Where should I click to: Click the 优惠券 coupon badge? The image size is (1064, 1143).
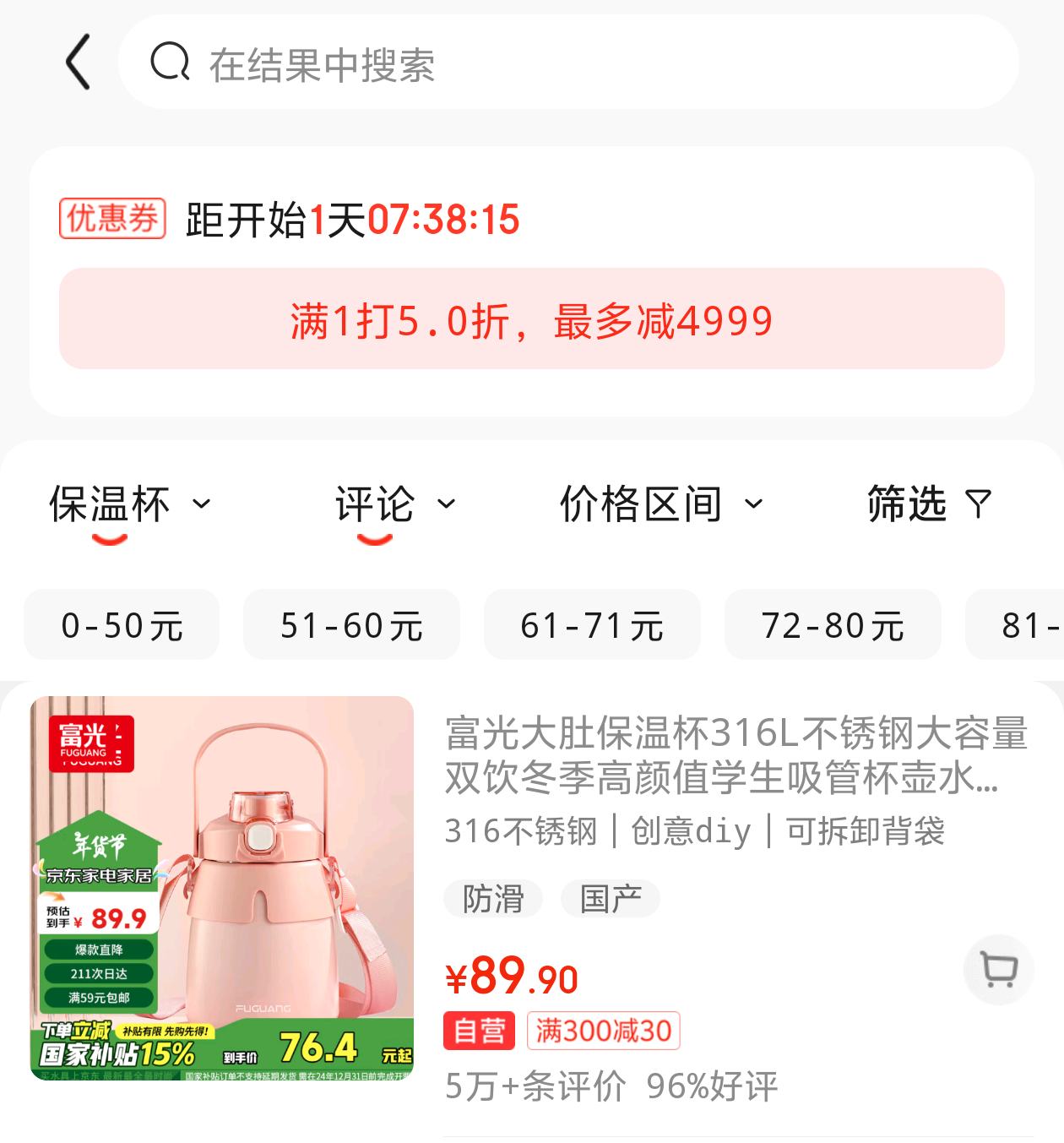[x=111, y=218]
